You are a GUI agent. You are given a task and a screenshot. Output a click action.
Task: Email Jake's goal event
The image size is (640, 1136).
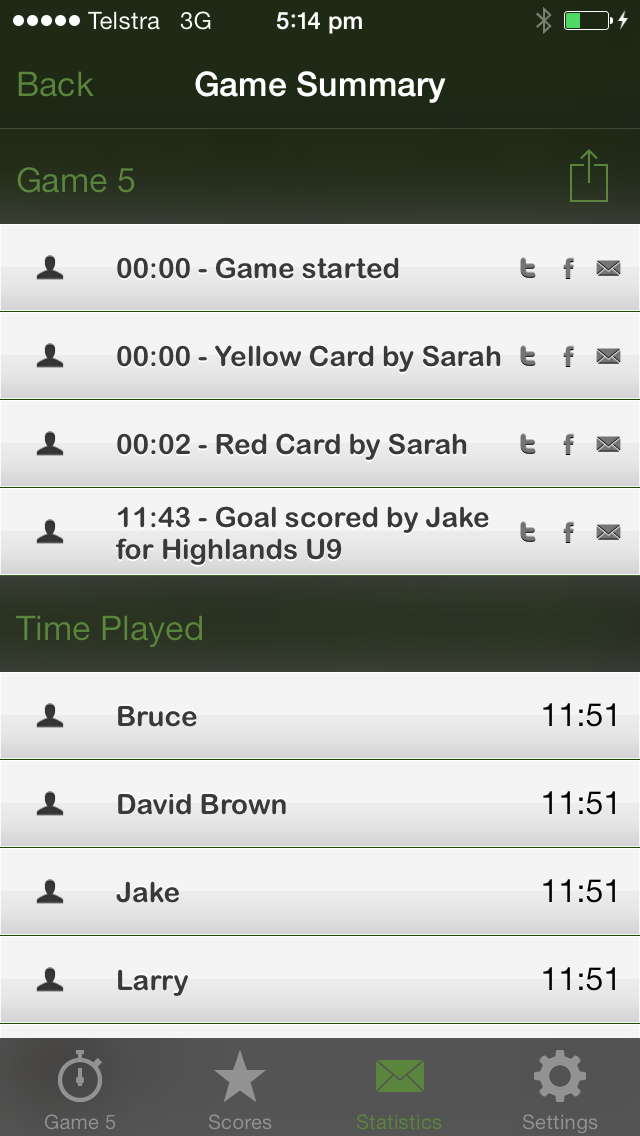(608, 532)
